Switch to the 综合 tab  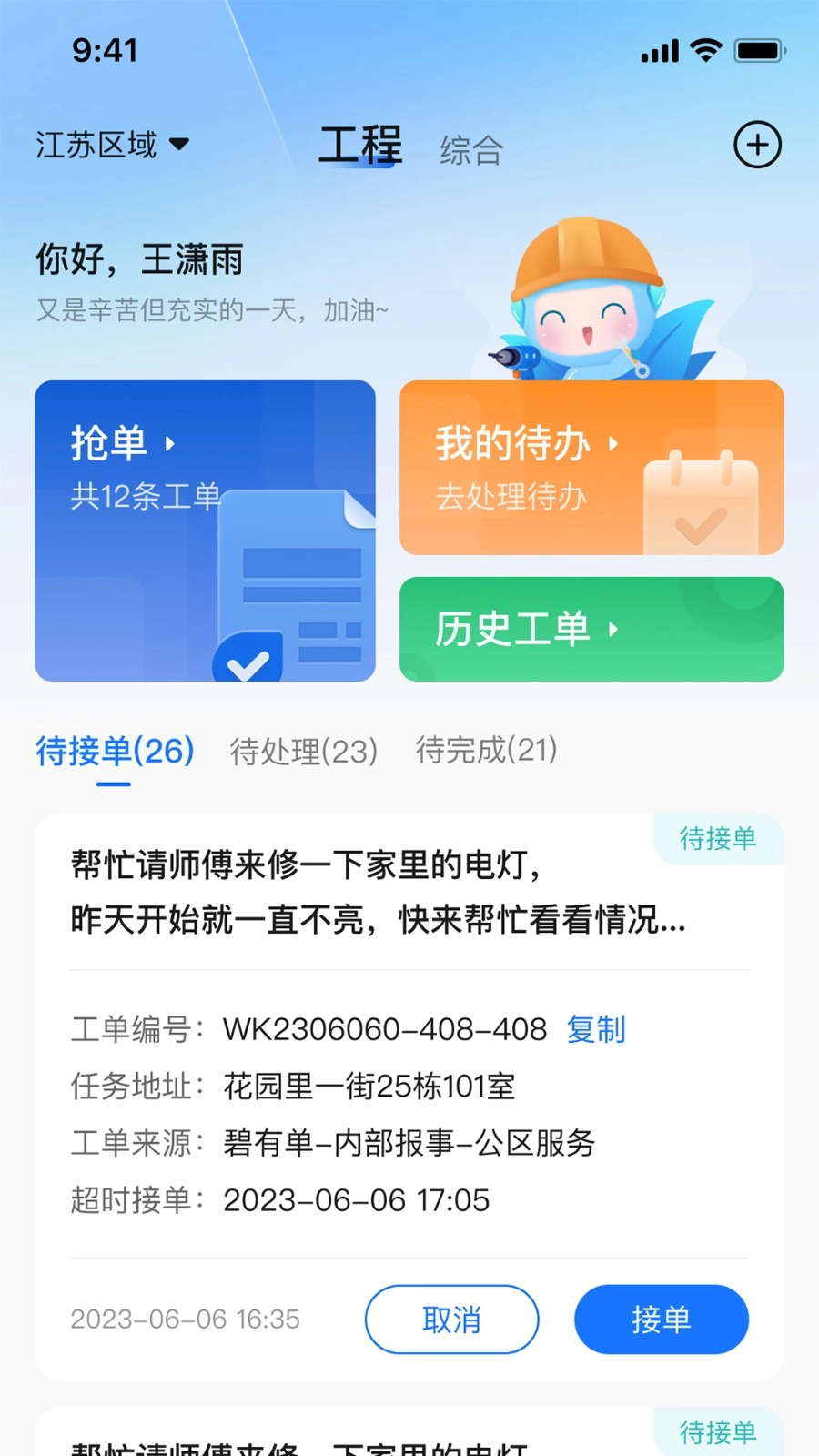pyautogui.click(x=470, y=150)
